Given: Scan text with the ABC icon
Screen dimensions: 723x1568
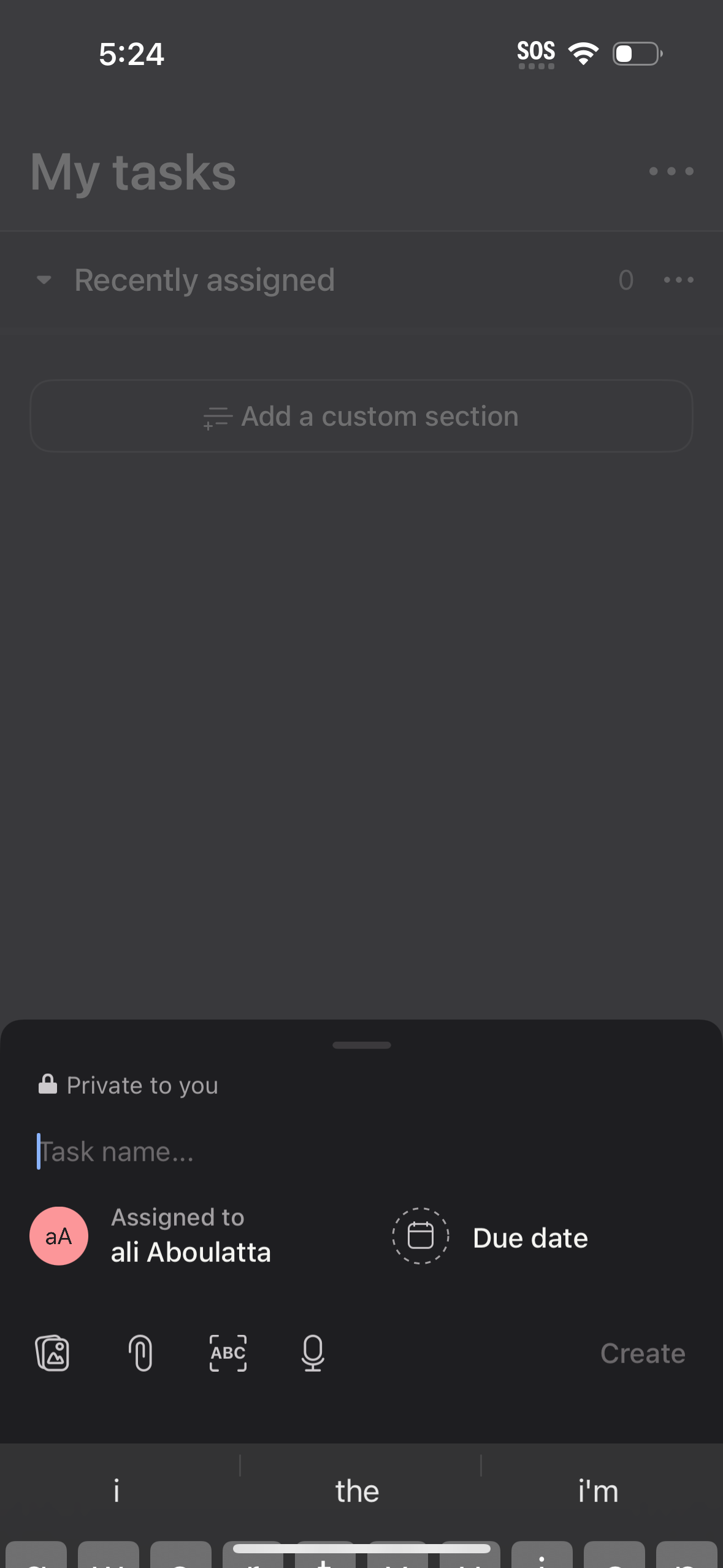Looking at the screenshot, I should tap(227, 1353).
